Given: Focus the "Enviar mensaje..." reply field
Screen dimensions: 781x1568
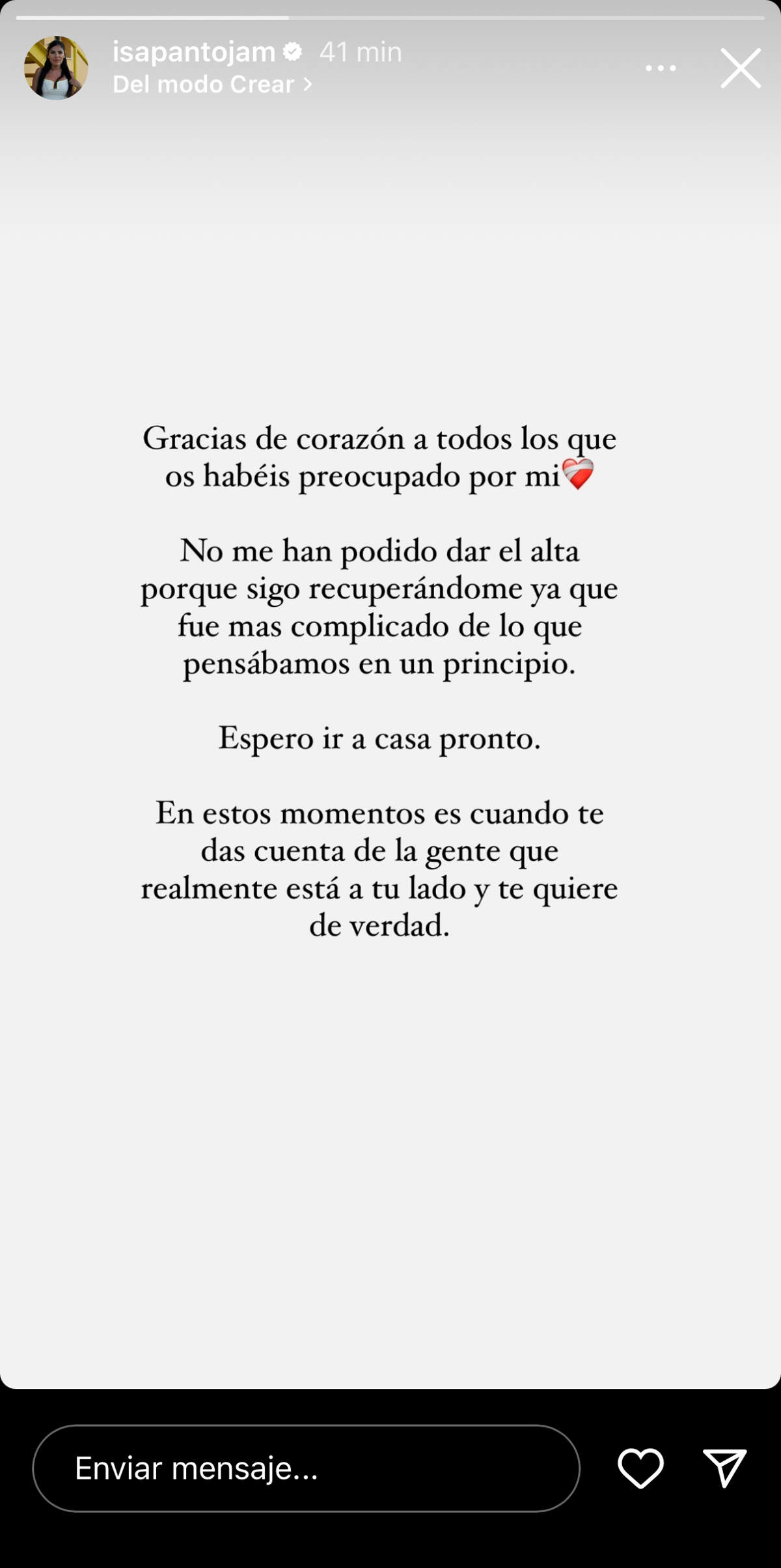Looking at the screenshot, I should point(306,1468).
